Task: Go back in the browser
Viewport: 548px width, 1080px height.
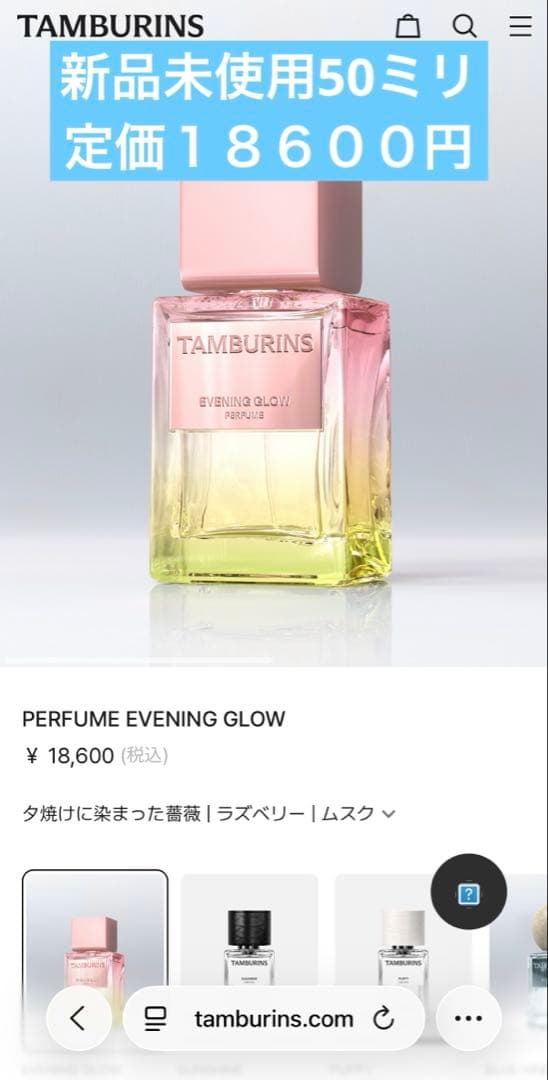Action: click(78, 1018)
